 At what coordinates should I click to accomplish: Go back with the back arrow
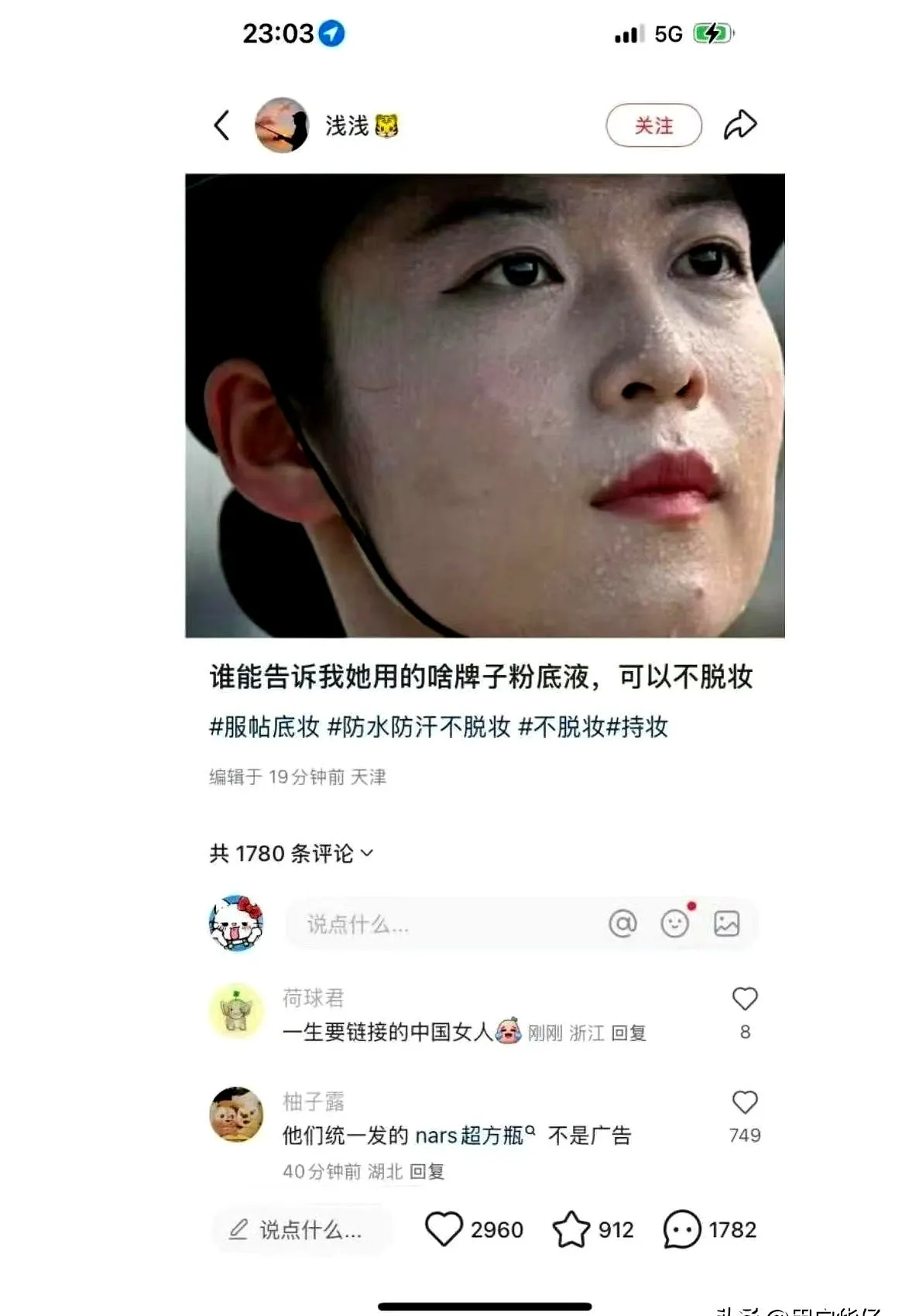(222, 125)
